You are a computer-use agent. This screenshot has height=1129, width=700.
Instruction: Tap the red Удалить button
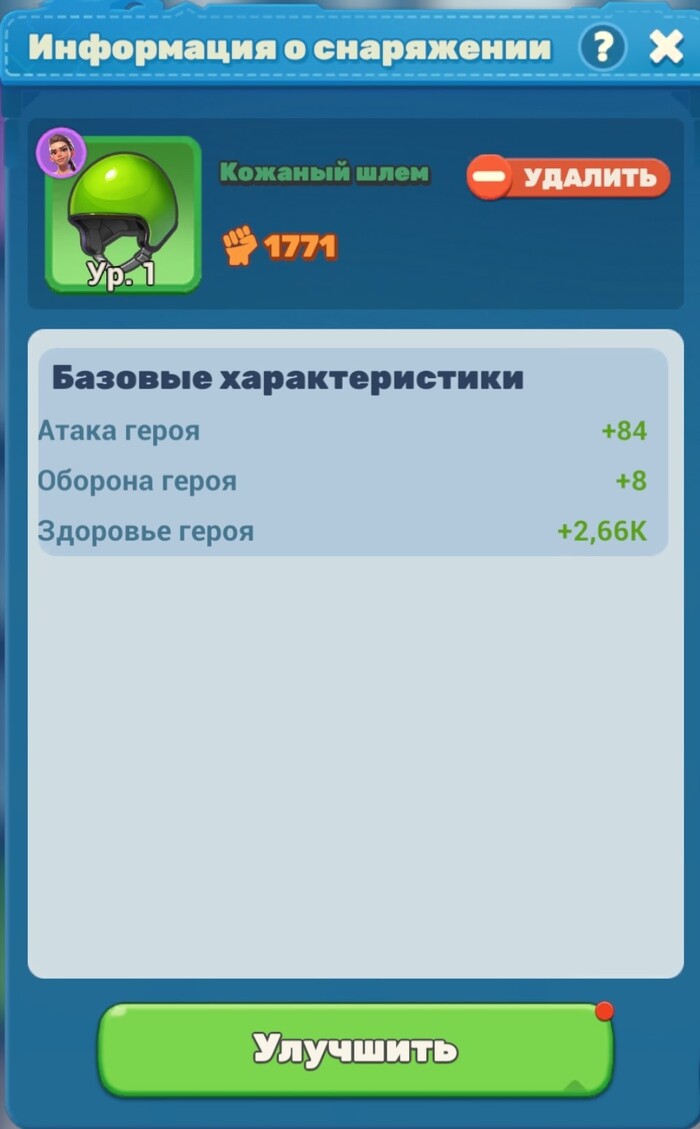click(568, 179)
